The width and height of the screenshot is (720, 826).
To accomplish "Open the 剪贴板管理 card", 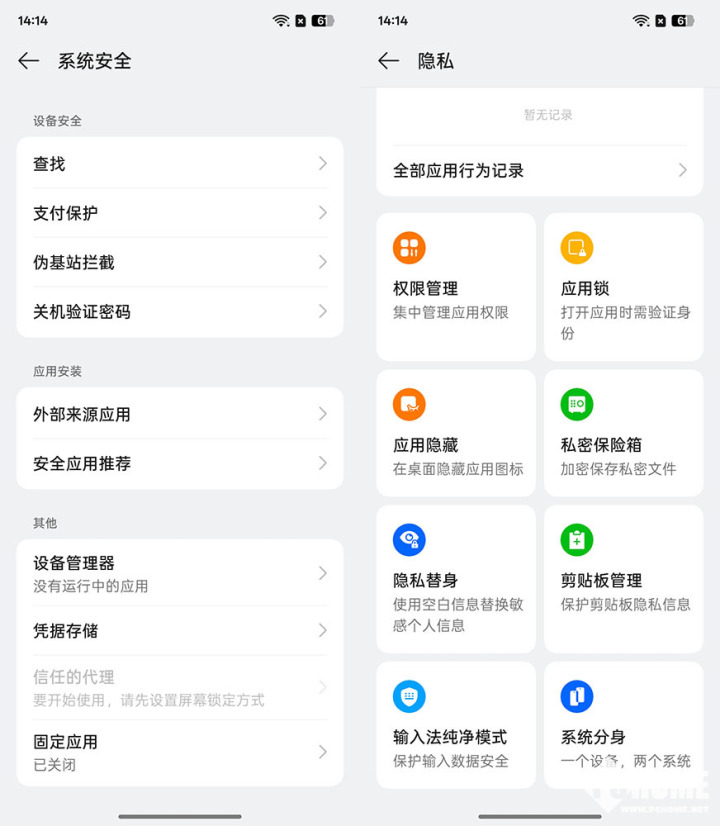I will [x=624, y=579].
